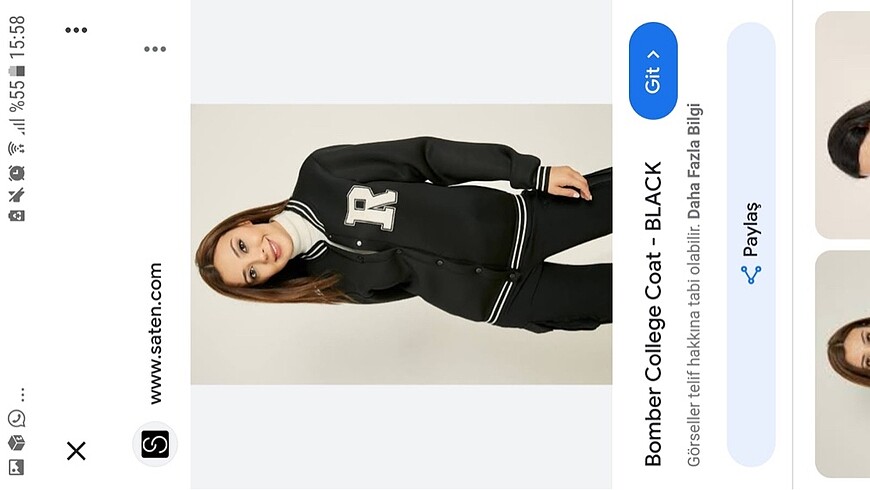The image size is (870, 490).
Task: Open the www.saten.com source
Action: coord(155,333)
